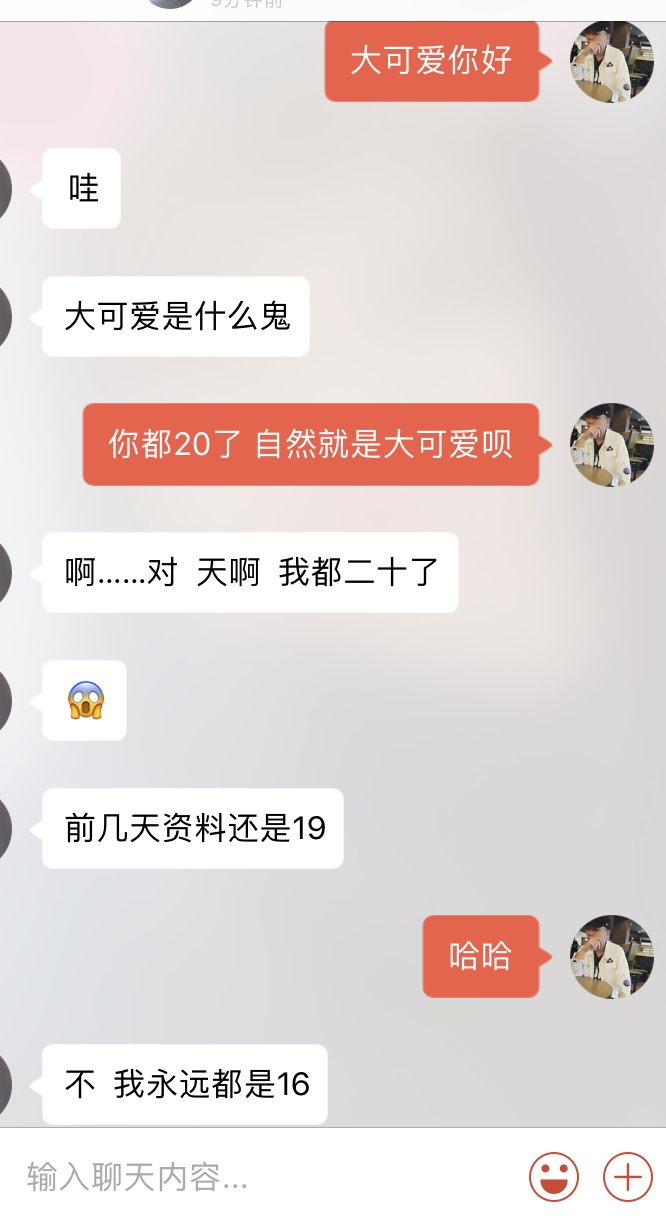Open sender avatar beside 大可爱你好
Screen dimensions: 666x1227
pos(611,62)
